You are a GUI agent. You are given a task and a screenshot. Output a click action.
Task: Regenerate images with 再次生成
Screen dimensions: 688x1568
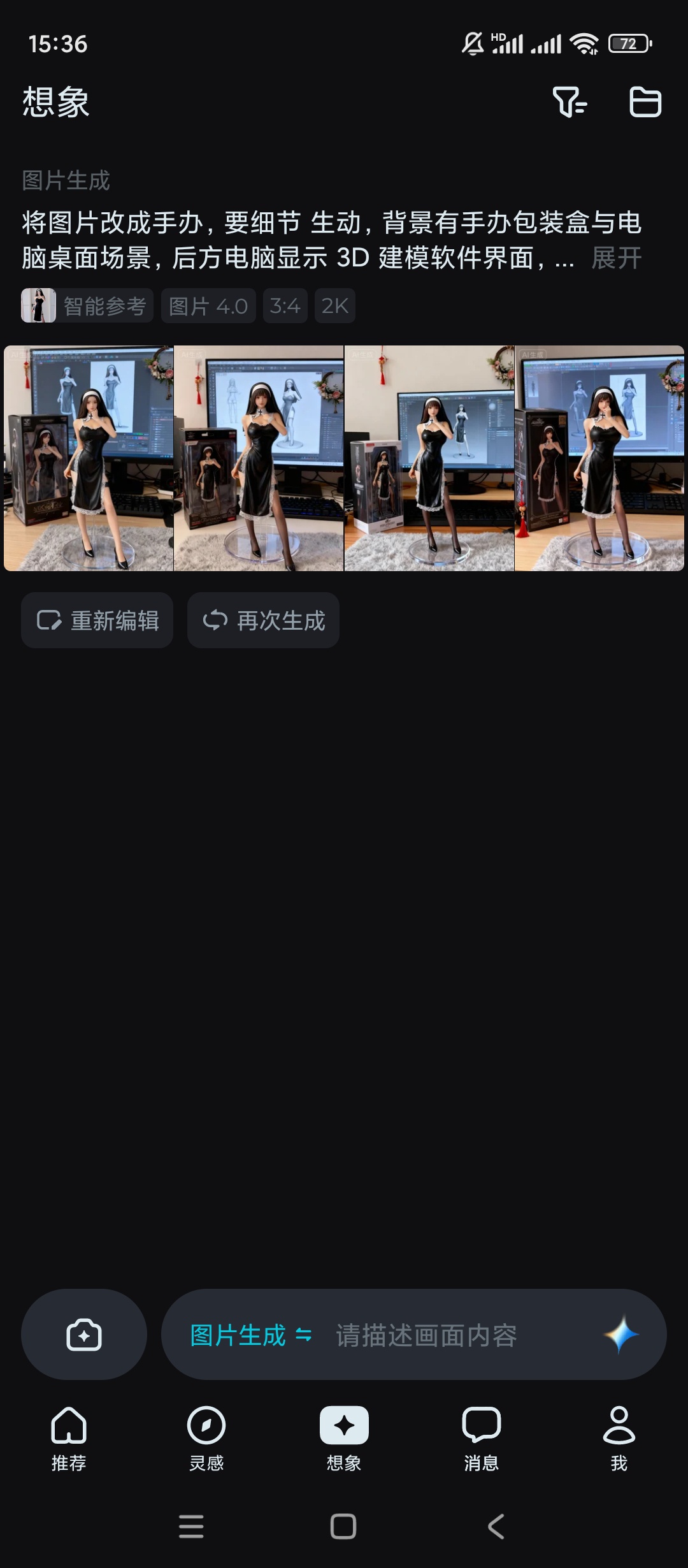(263, 620)
